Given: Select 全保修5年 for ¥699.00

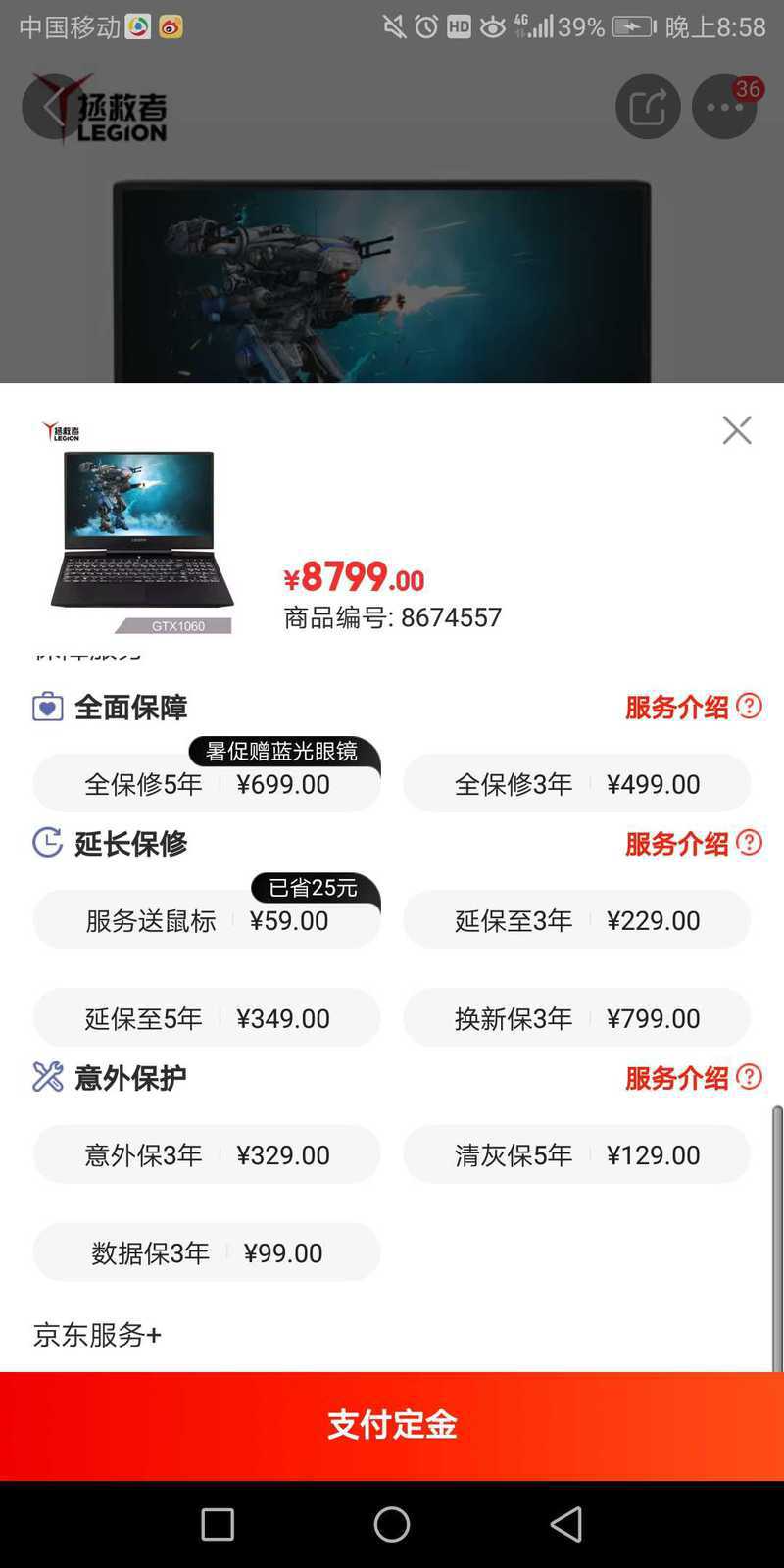Looking at the screenshot, I should tap(207, 783).
